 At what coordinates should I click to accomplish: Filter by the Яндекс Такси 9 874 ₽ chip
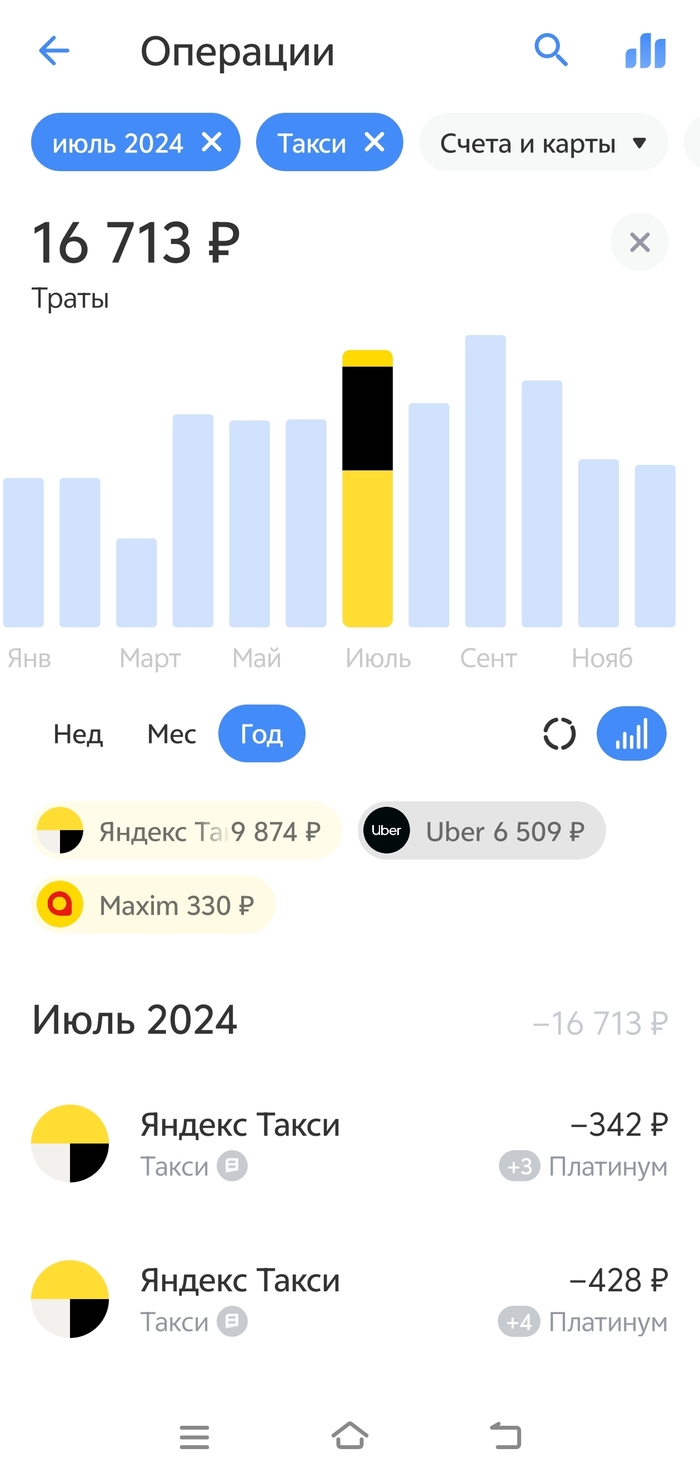point(186,831)
